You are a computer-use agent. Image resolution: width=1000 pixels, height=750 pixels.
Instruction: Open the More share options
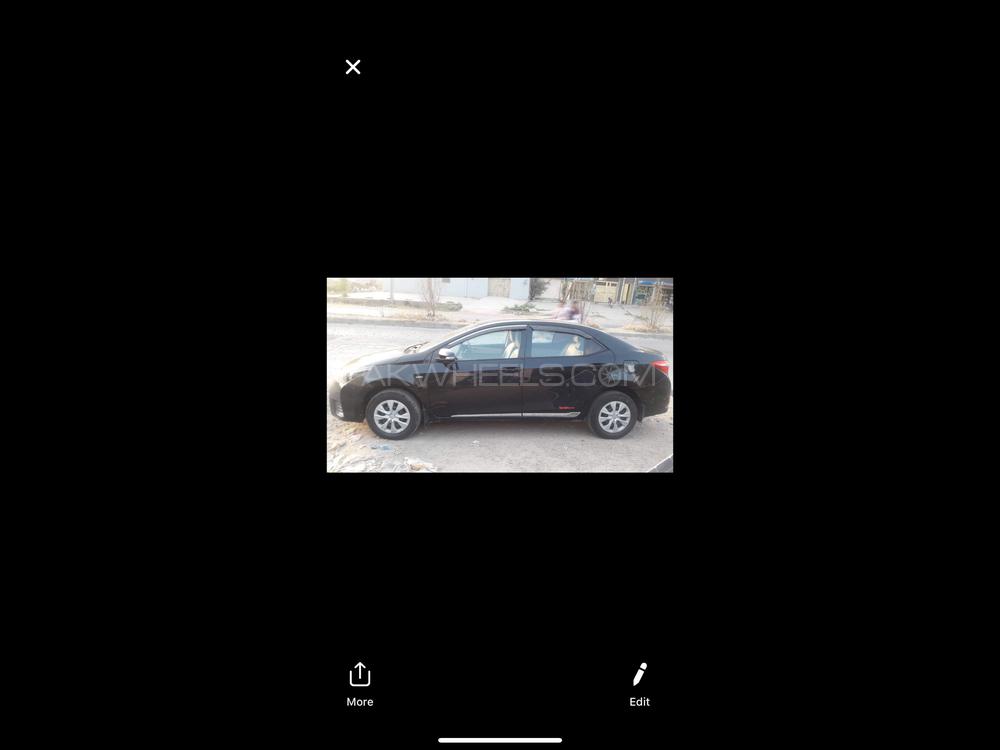click(360, 684)
